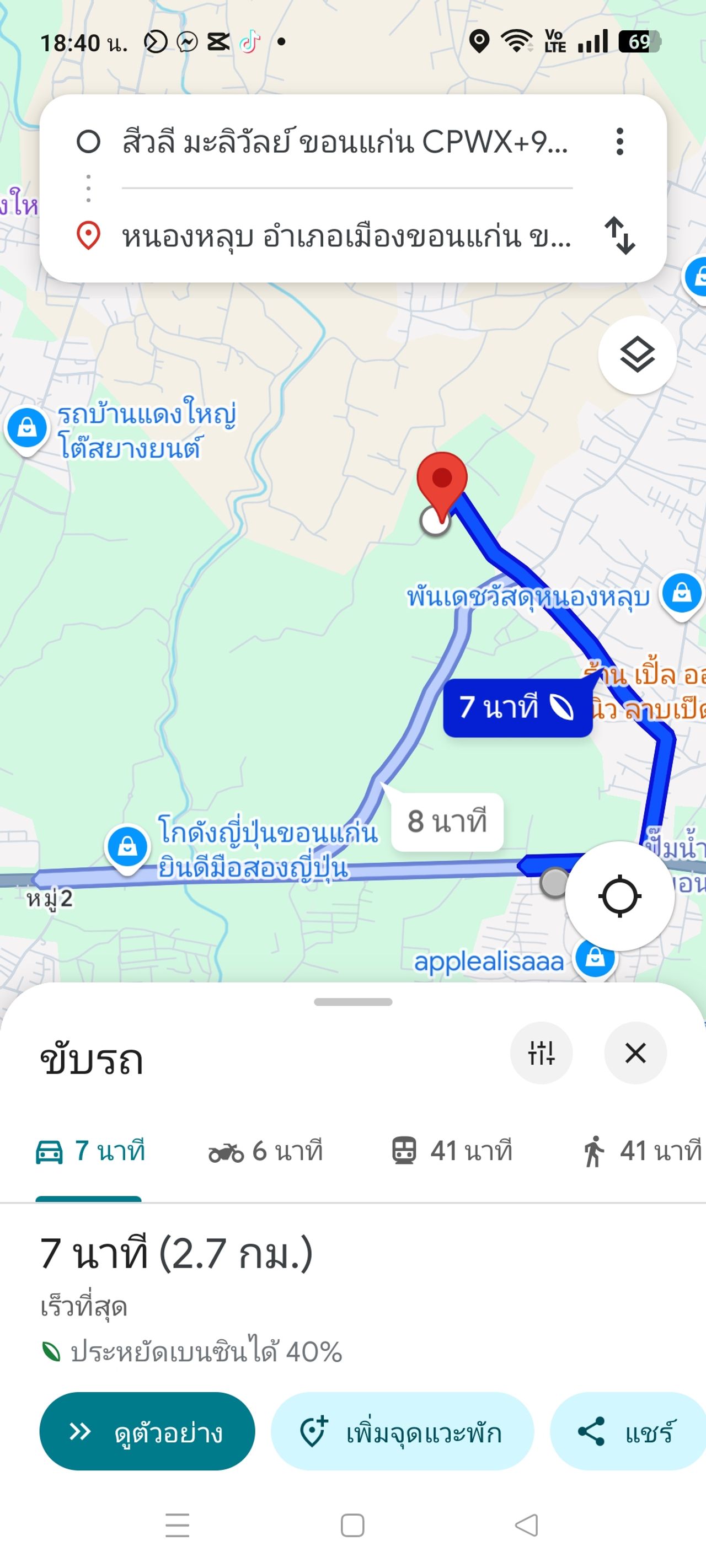Open recent apps from navigation bar

click(177, 1526)
